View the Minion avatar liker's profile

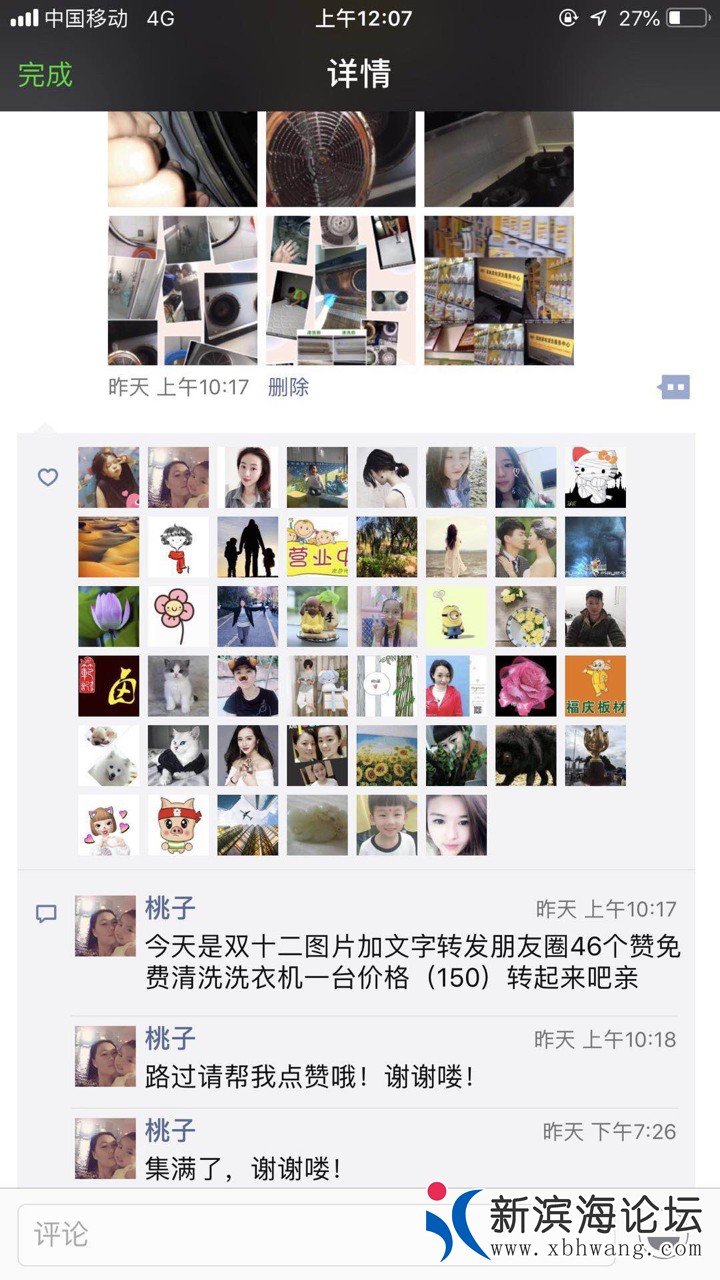coord(456,616)
